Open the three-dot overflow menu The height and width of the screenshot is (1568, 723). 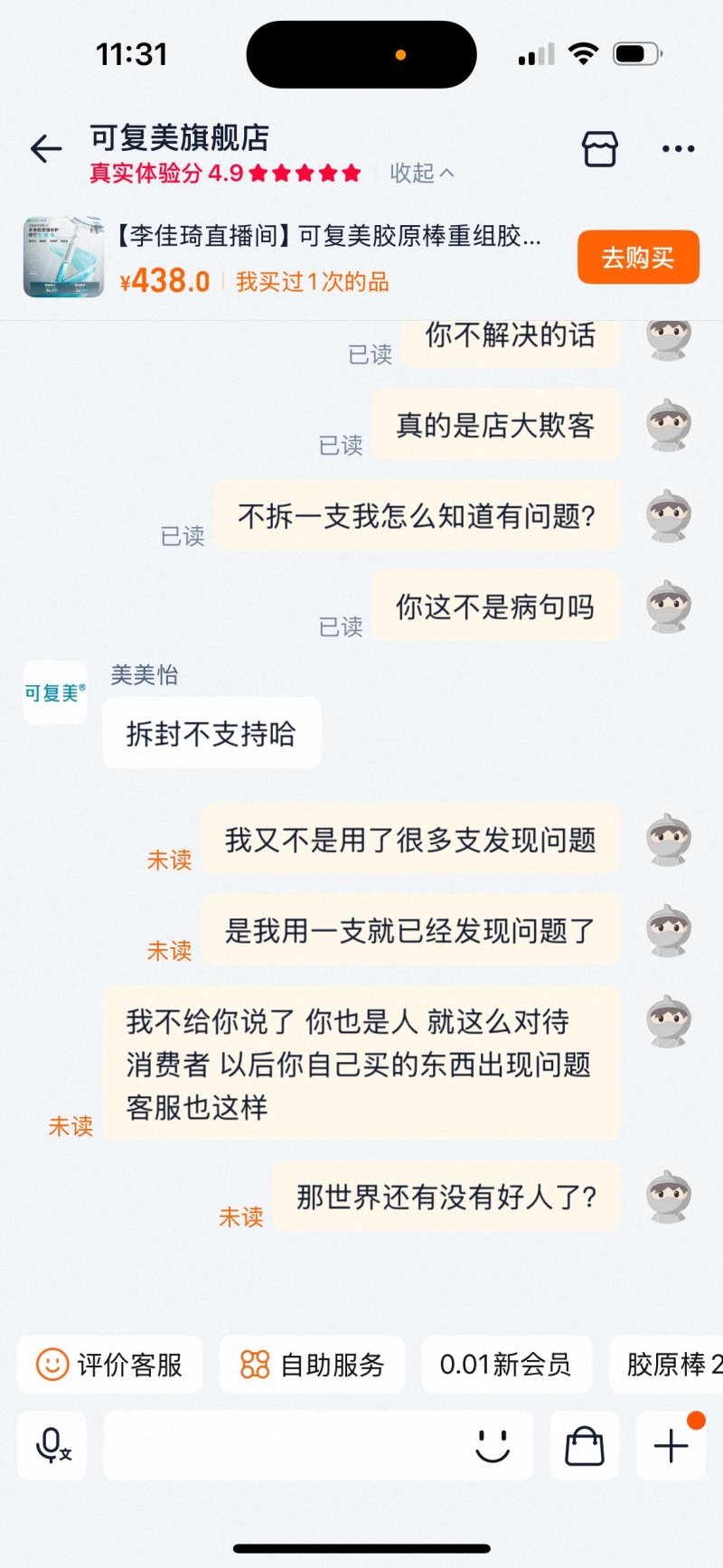pyautogui.click(x=678, y=149)
